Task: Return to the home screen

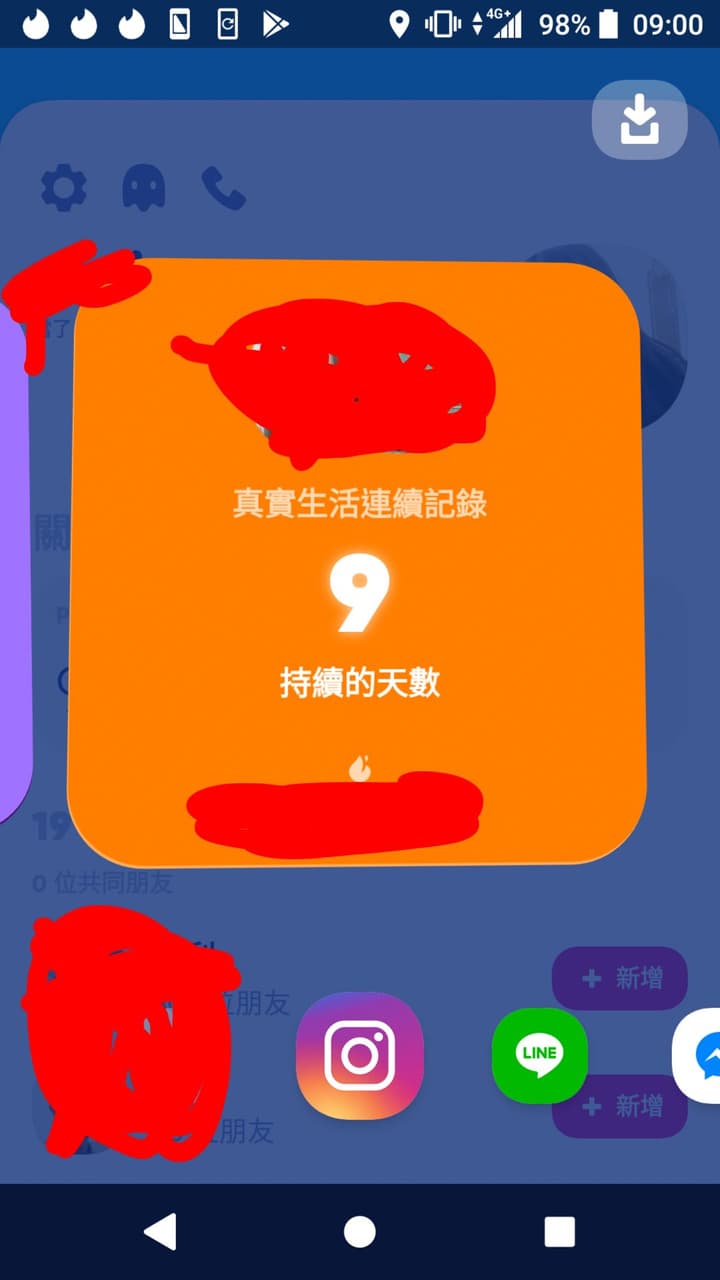Action: click(x=360, y=1232)
